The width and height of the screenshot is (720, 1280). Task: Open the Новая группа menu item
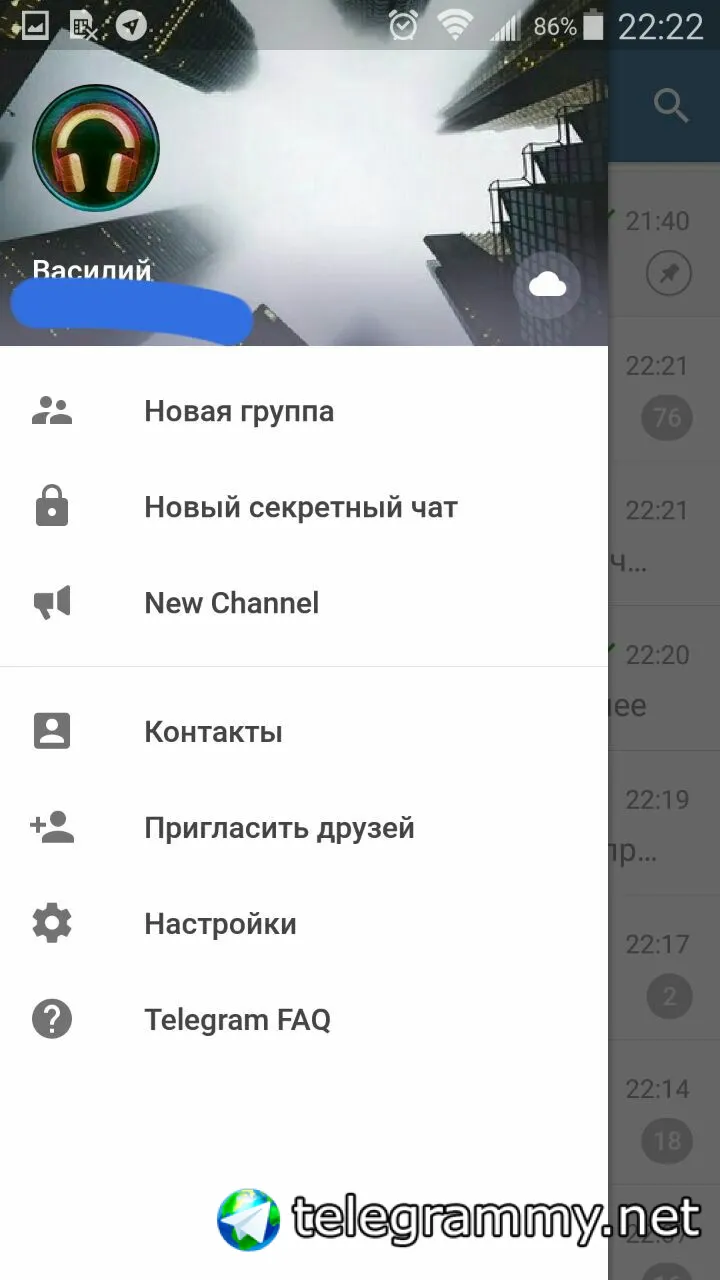[x=239, y=411]
